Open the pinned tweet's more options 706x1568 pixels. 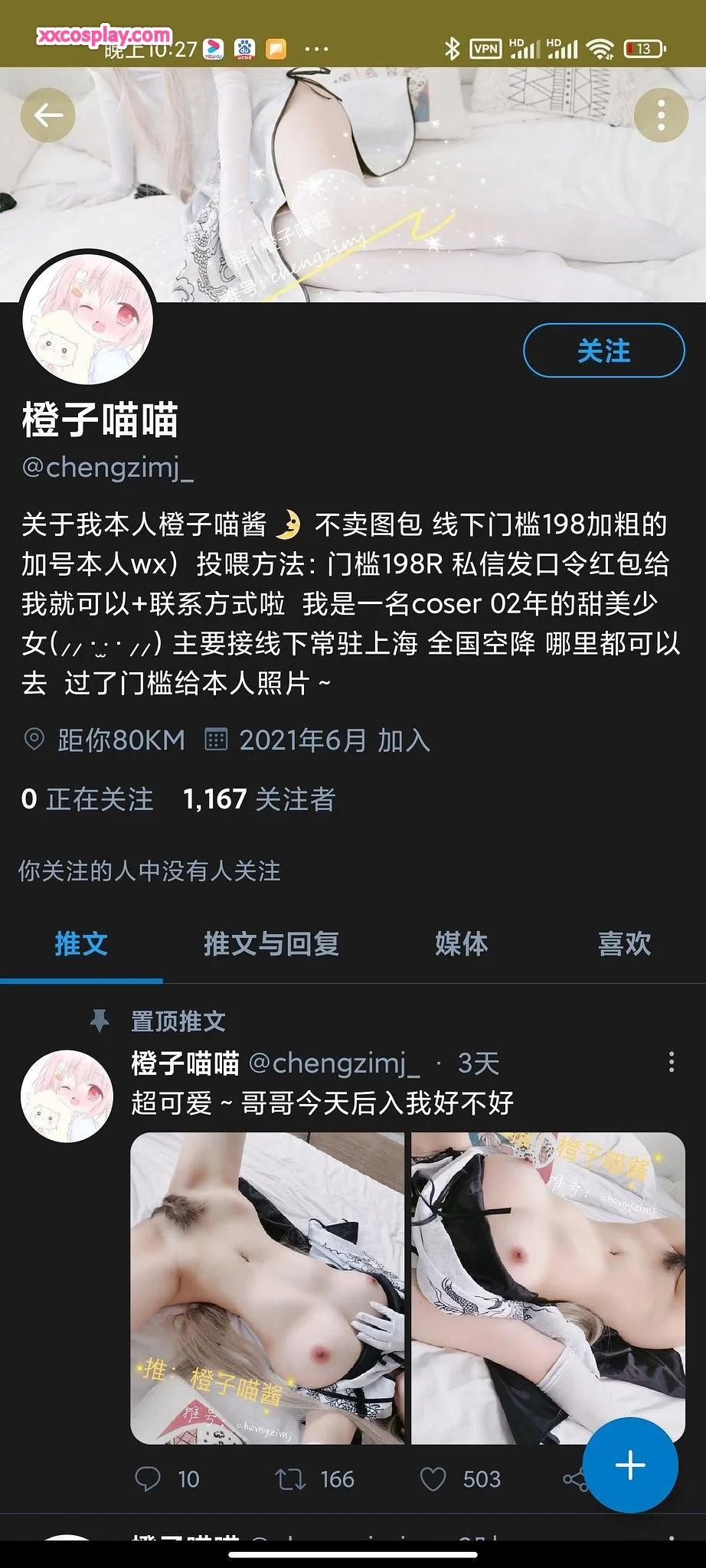pos(672,1062)
